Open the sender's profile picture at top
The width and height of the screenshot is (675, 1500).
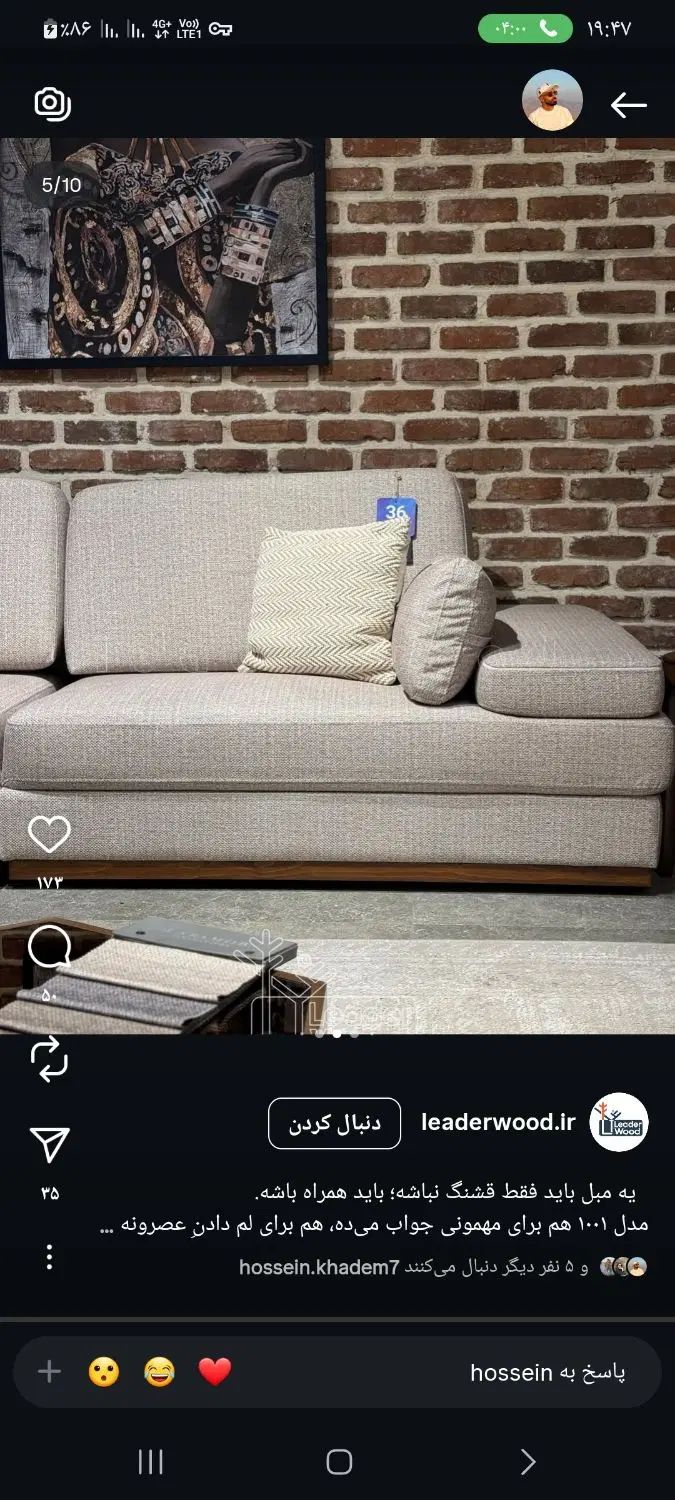click(552, 100)
